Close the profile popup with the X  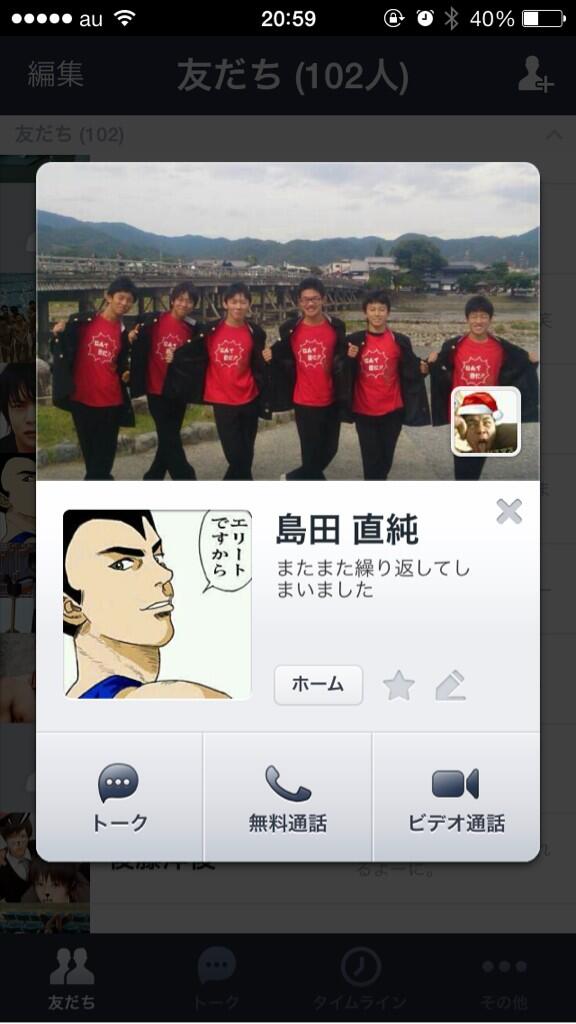[509, 511]
